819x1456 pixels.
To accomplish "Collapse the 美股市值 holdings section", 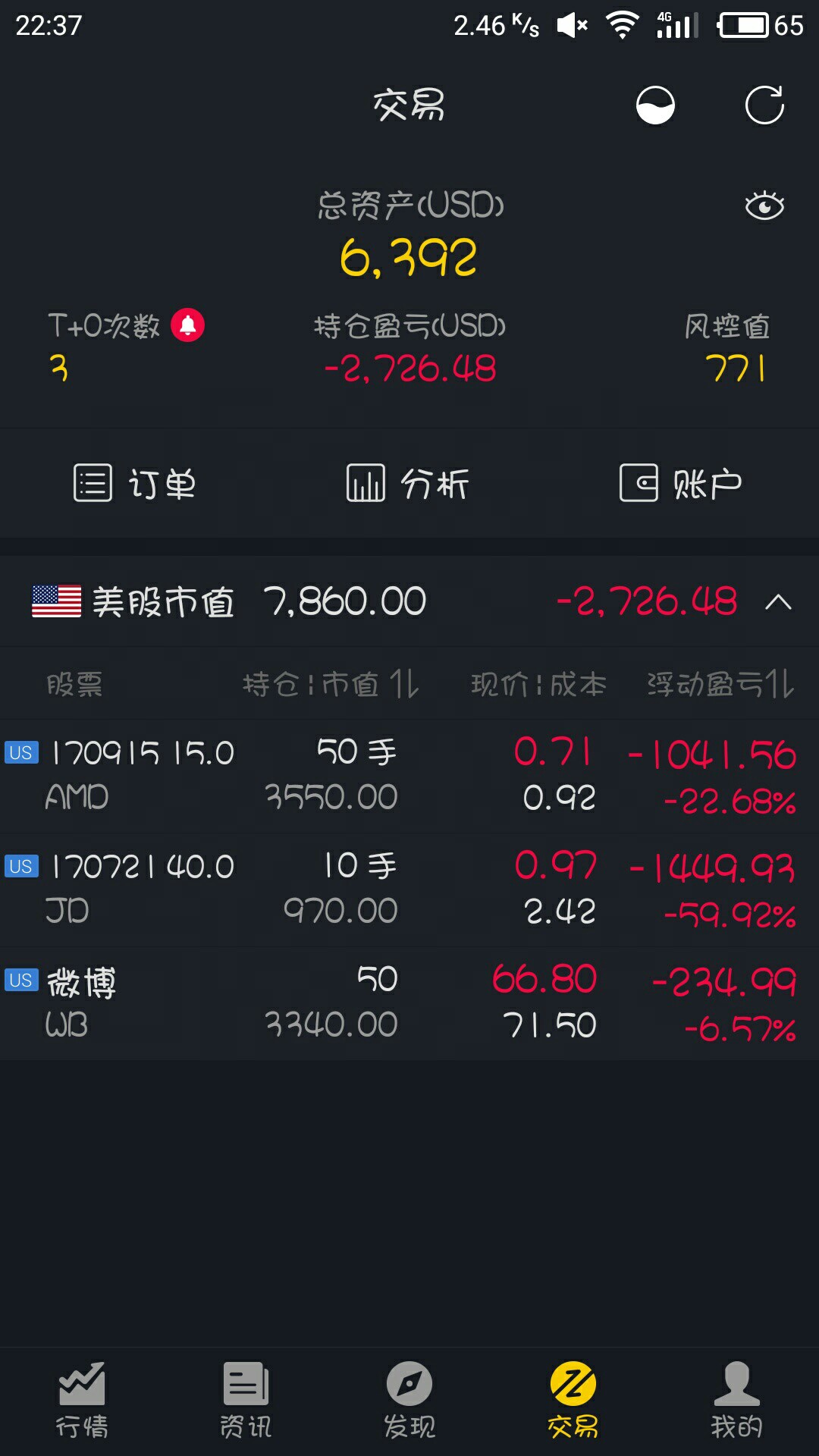I will click(778, 603).
